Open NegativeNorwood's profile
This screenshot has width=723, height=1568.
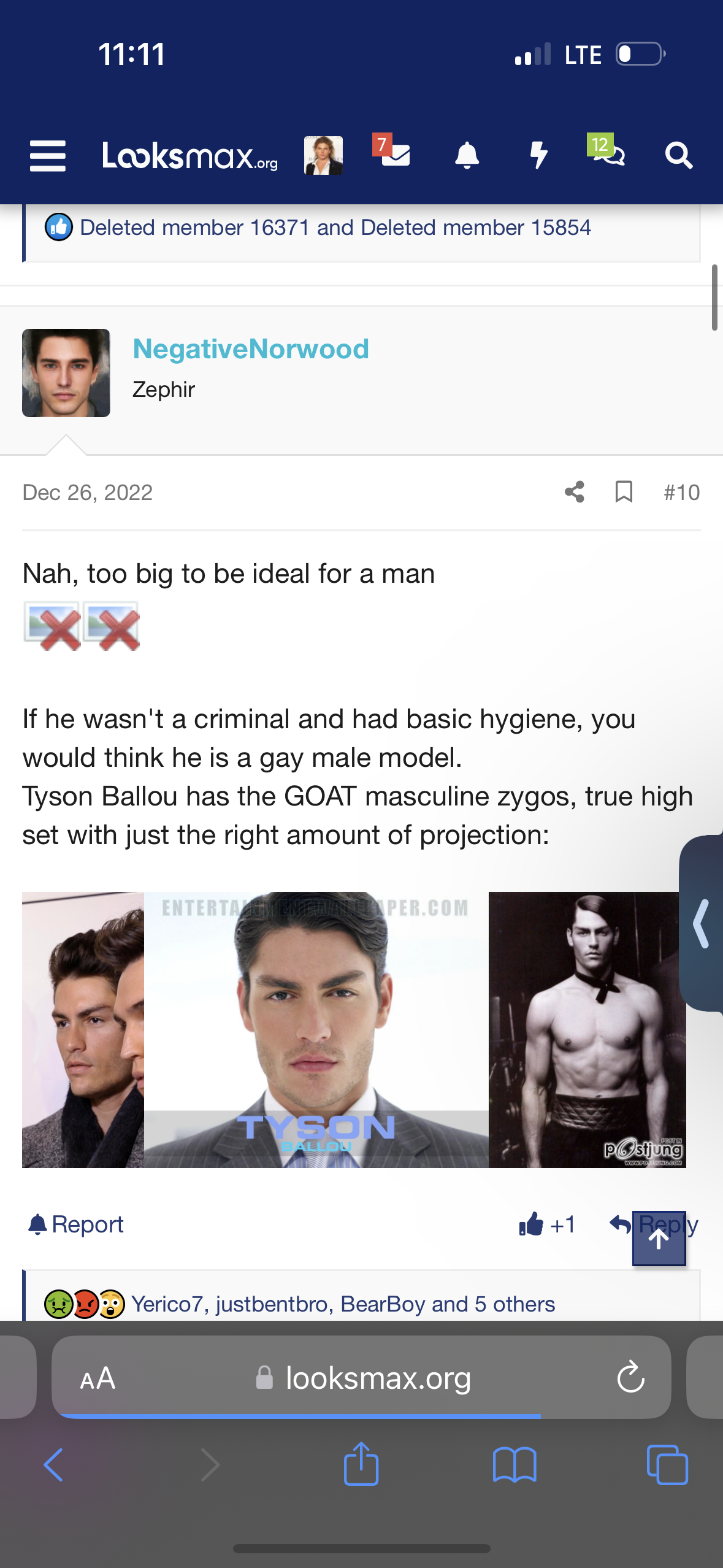(x=250, y=349)
